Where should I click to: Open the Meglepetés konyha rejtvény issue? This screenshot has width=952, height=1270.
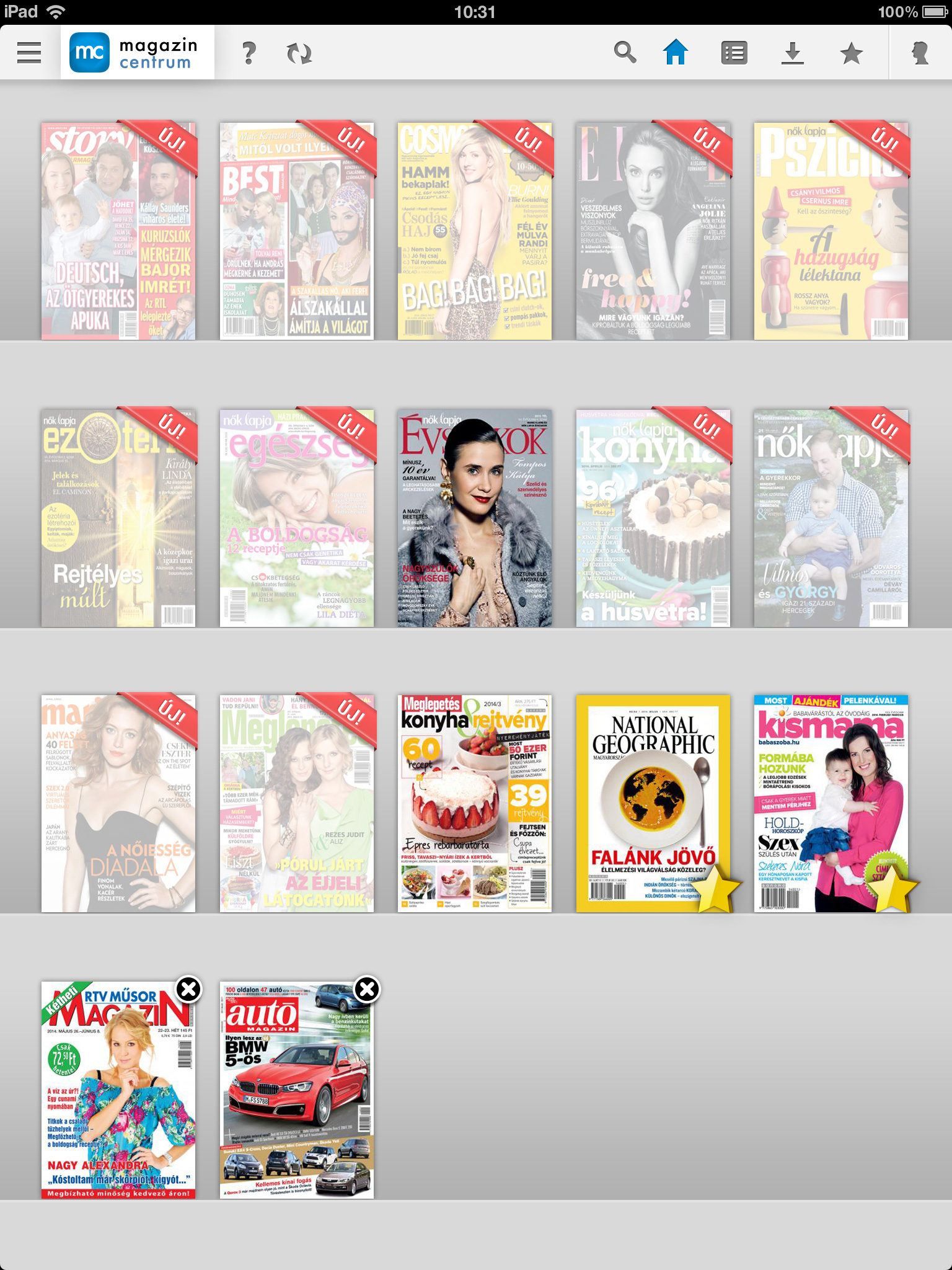click(x=474, y=803)
